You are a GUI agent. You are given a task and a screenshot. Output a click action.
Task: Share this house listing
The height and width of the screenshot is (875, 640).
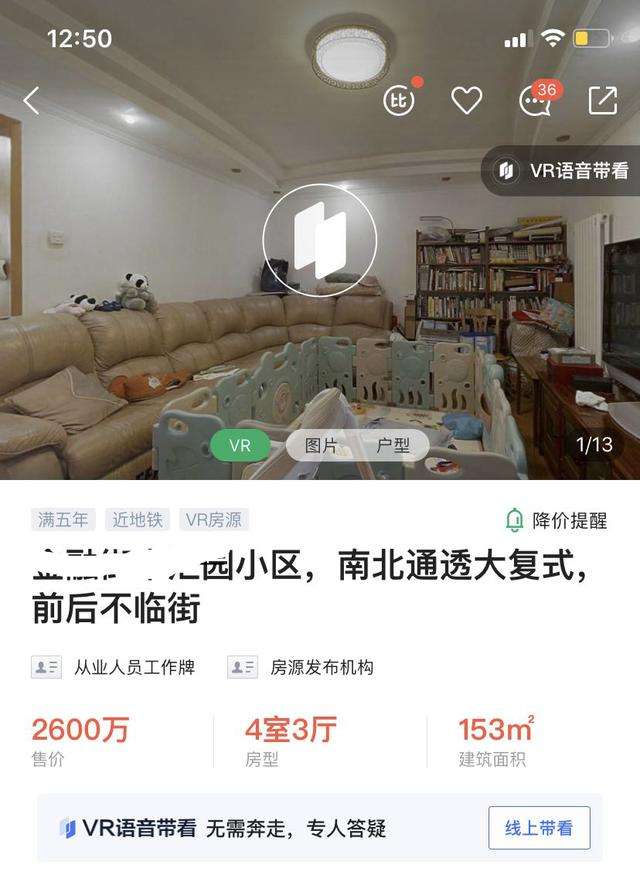click(x=602, y=100)
